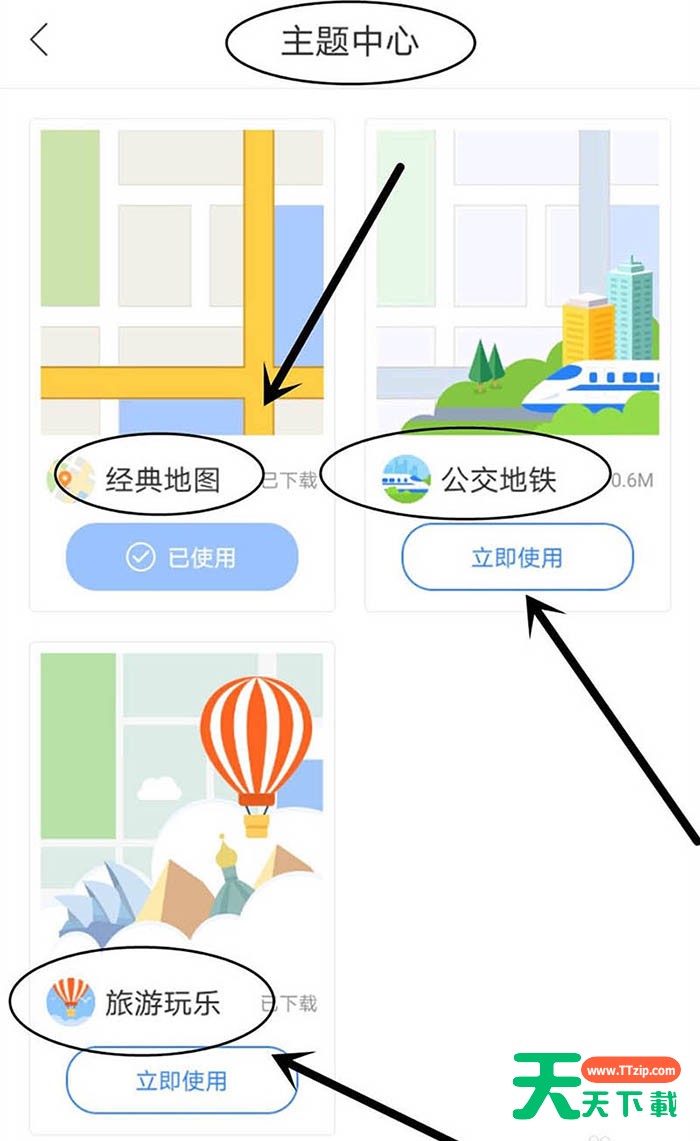700x1141 pixels.
Task: Go back from the 主题中心 page
Action: 39,39
